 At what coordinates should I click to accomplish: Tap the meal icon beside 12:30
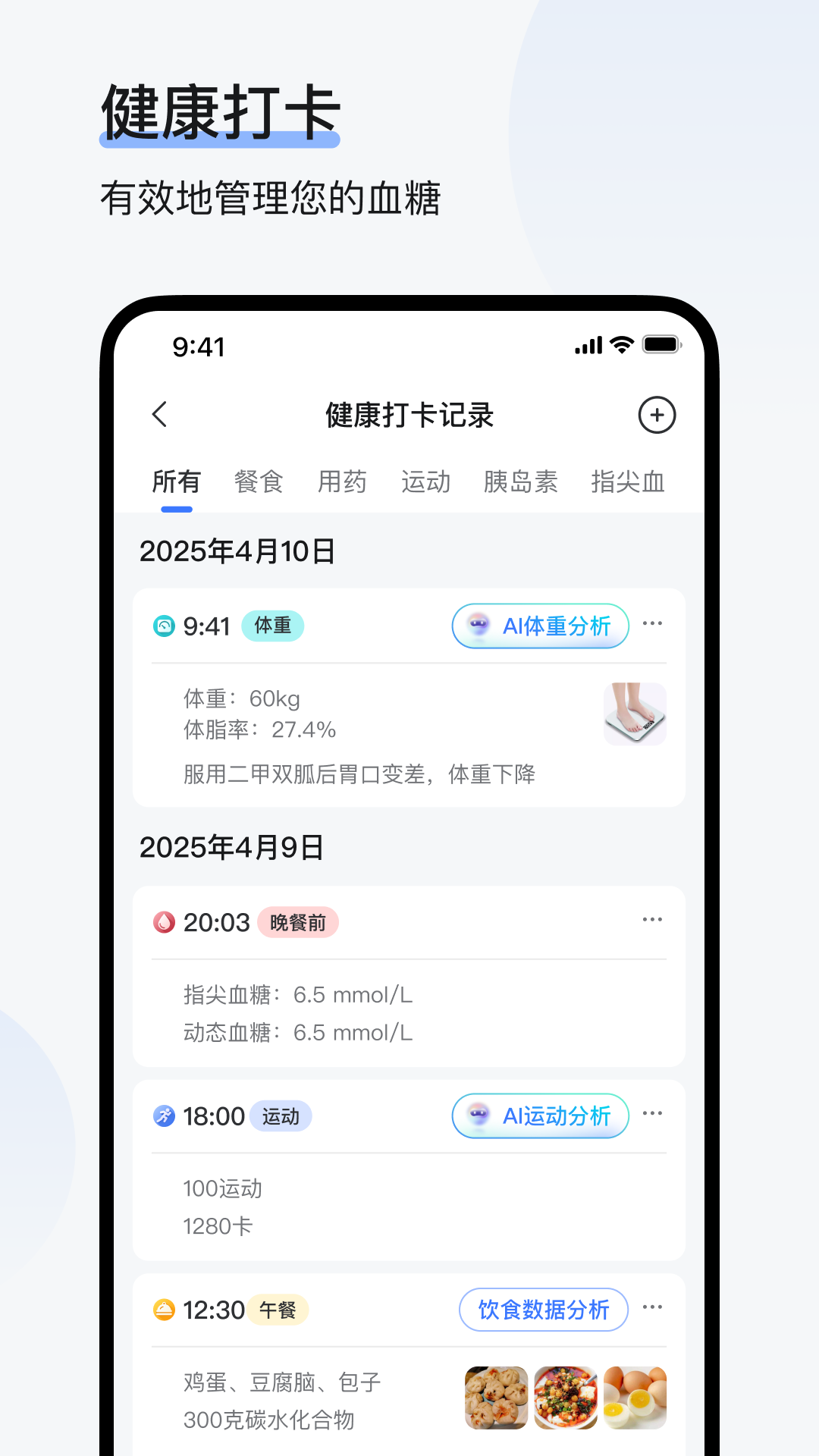pos(164,1309)
